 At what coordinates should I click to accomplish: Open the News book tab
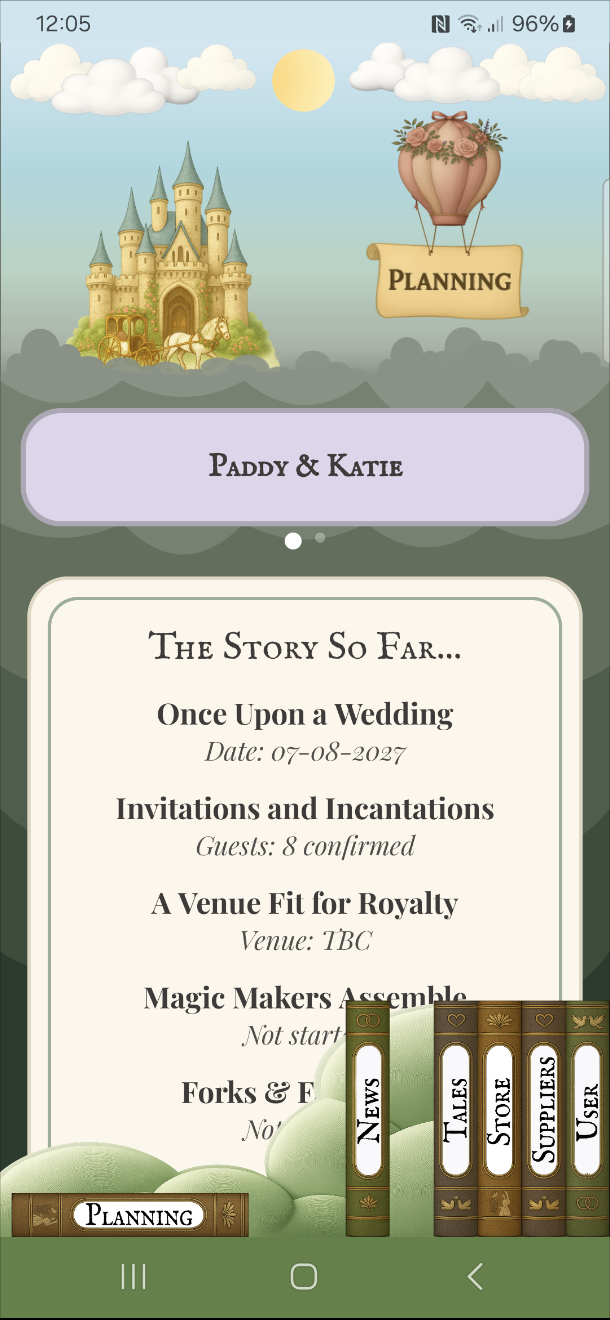[367, 1120]
